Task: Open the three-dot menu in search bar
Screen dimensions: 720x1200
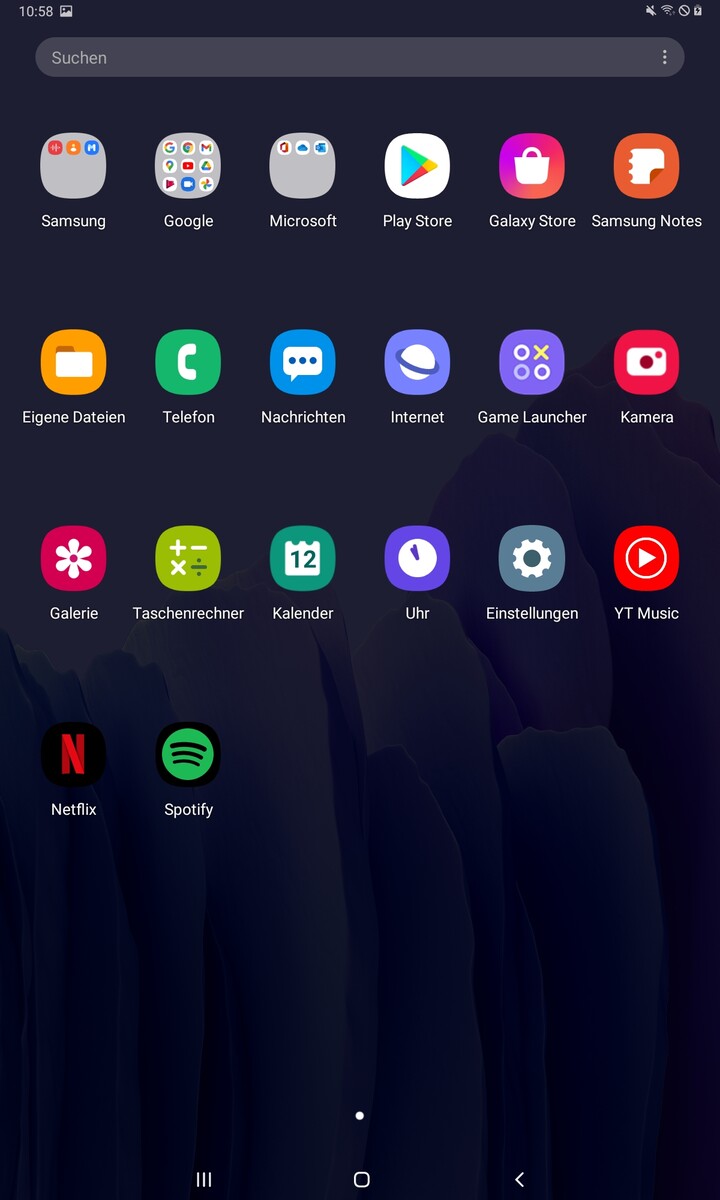Action: pyautogui.click(x=664, y=57)
